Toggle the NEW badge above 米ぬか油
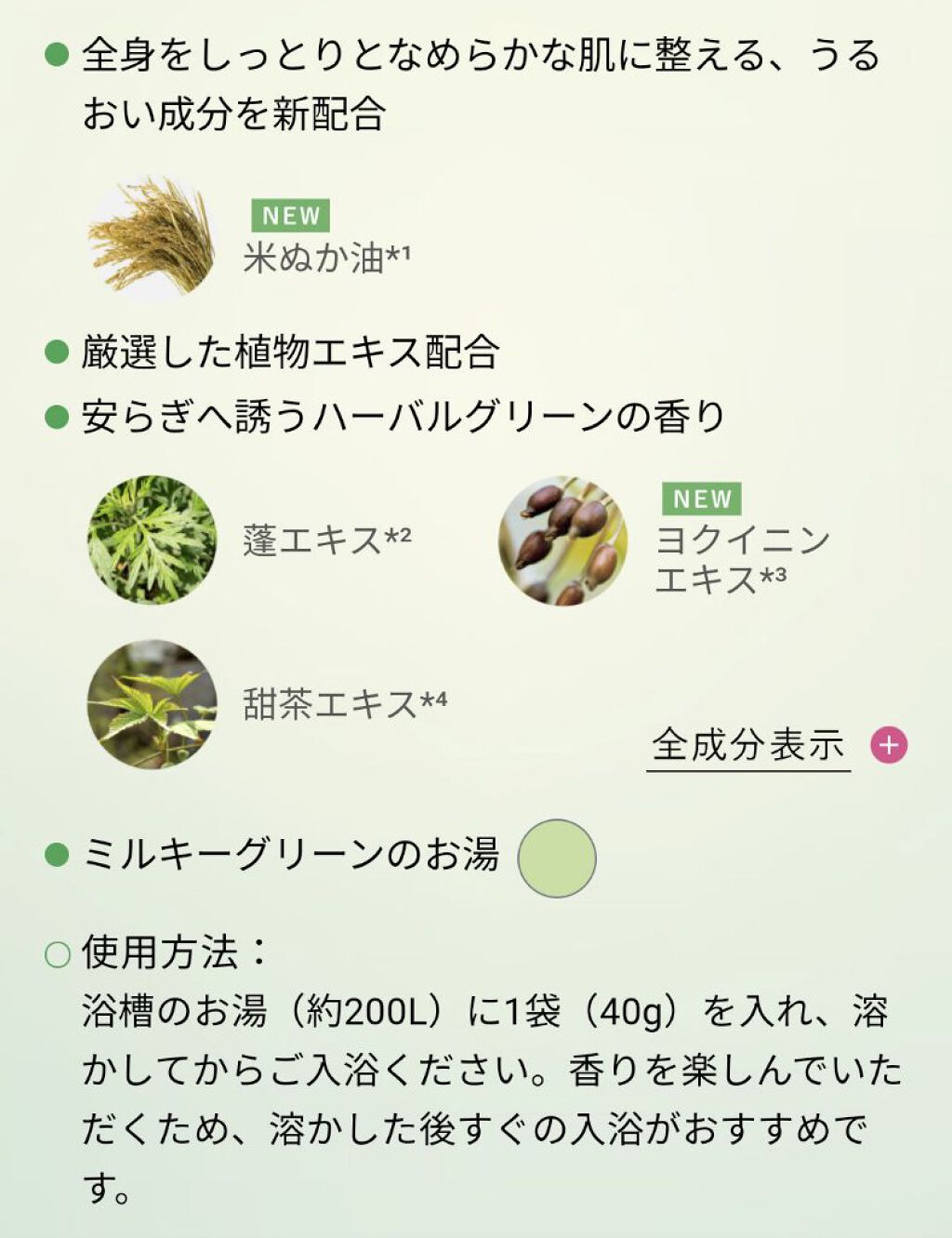 point(289,215)
